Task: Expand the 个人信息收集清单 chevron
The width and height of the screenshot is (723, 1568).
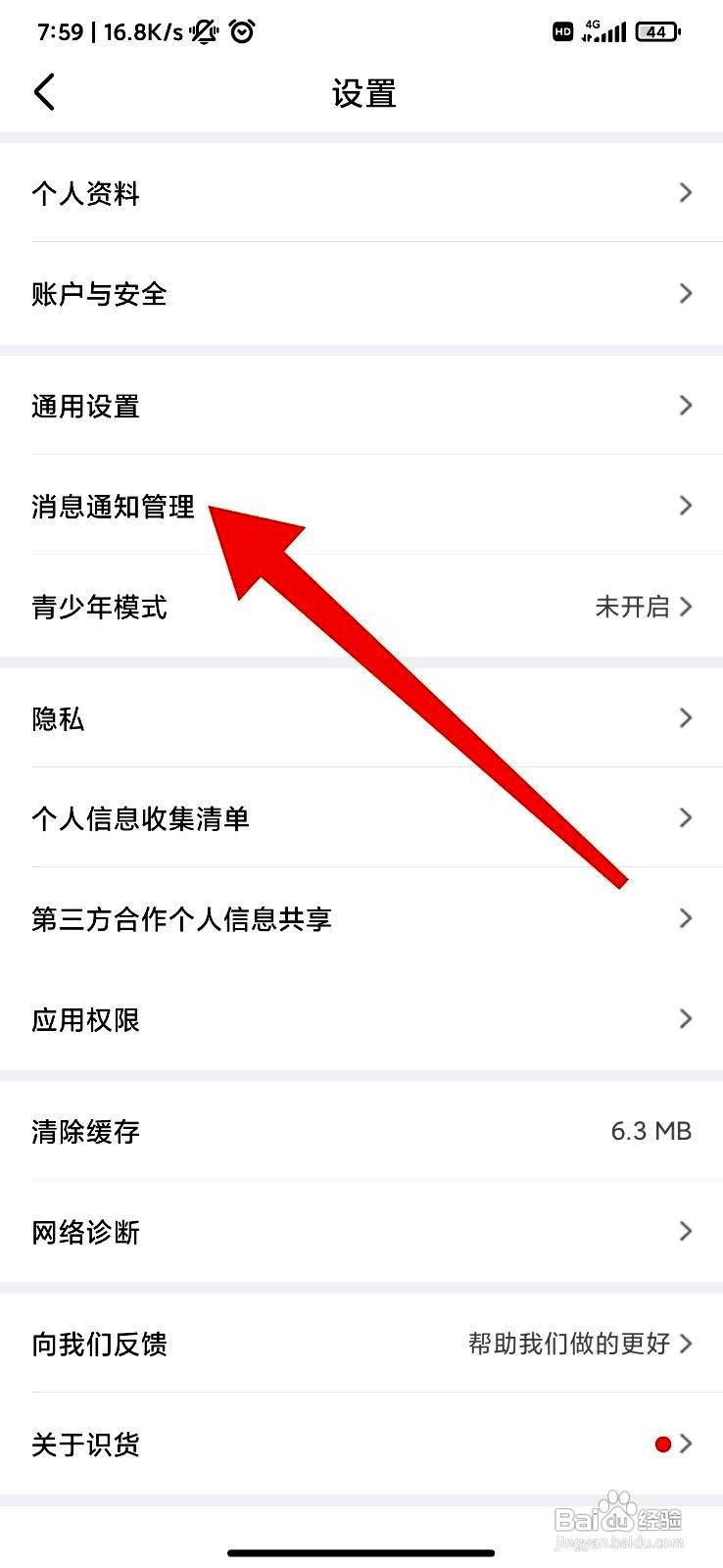Action: 686,818
